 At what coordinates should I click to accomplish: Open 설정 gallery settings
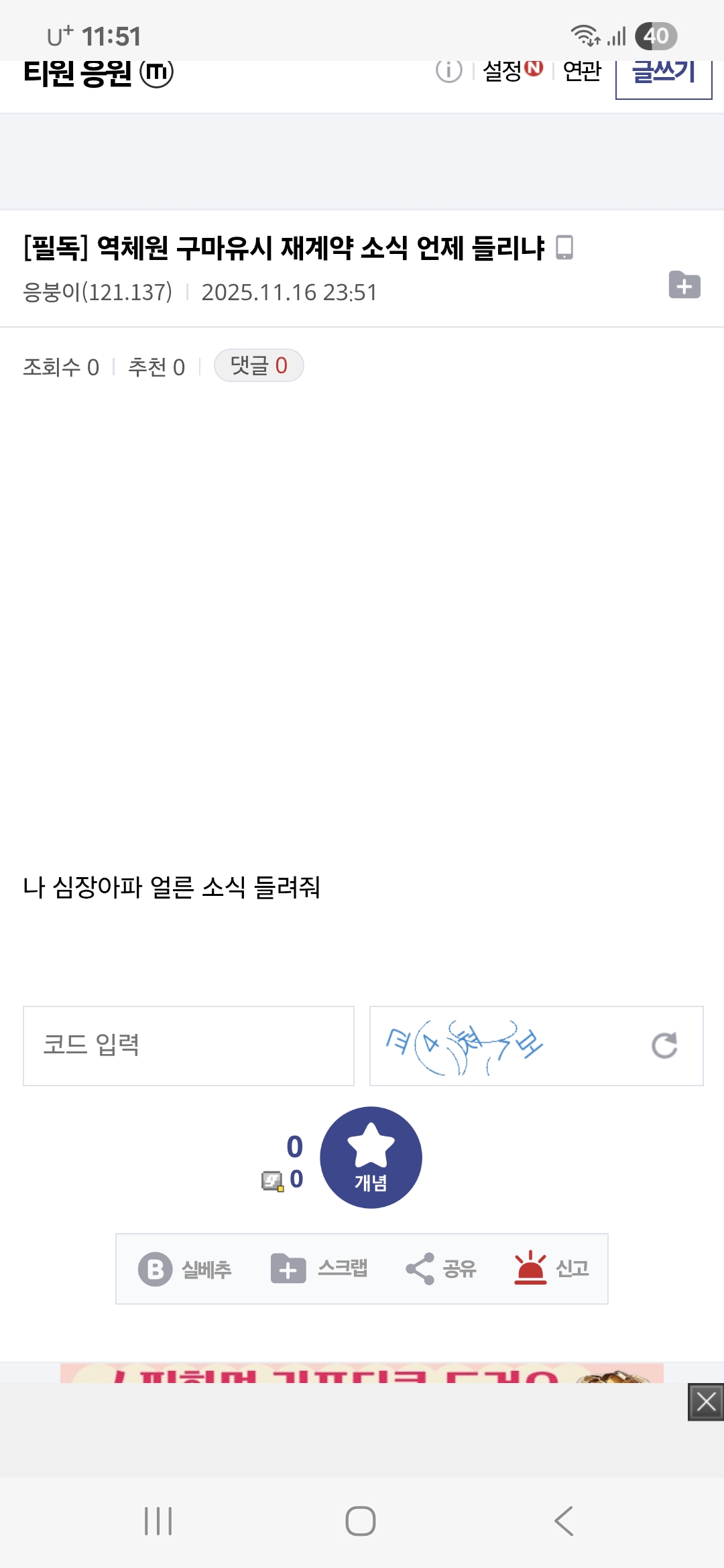[x=503, y=70]
